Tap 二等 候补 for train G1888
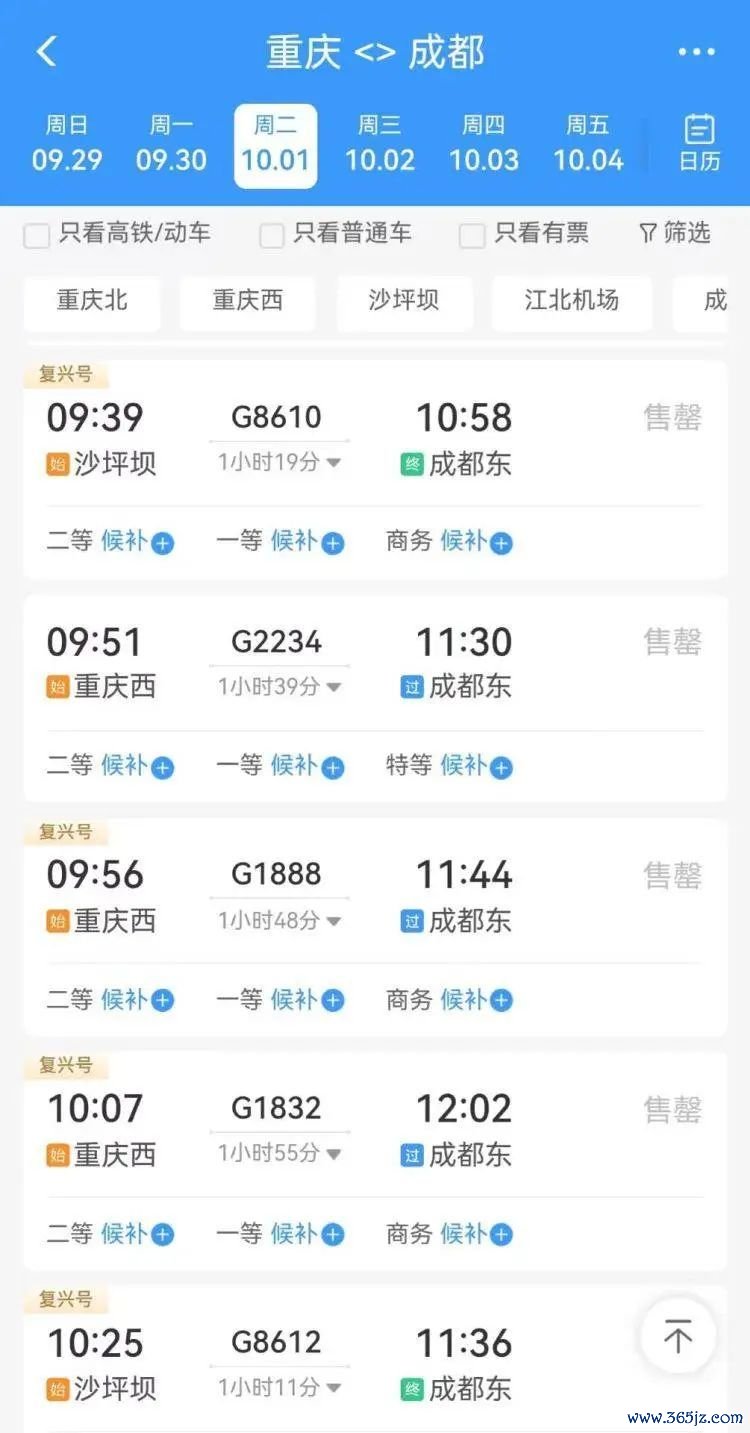This screenshot has height=1433, width=750. click(110, 999)
